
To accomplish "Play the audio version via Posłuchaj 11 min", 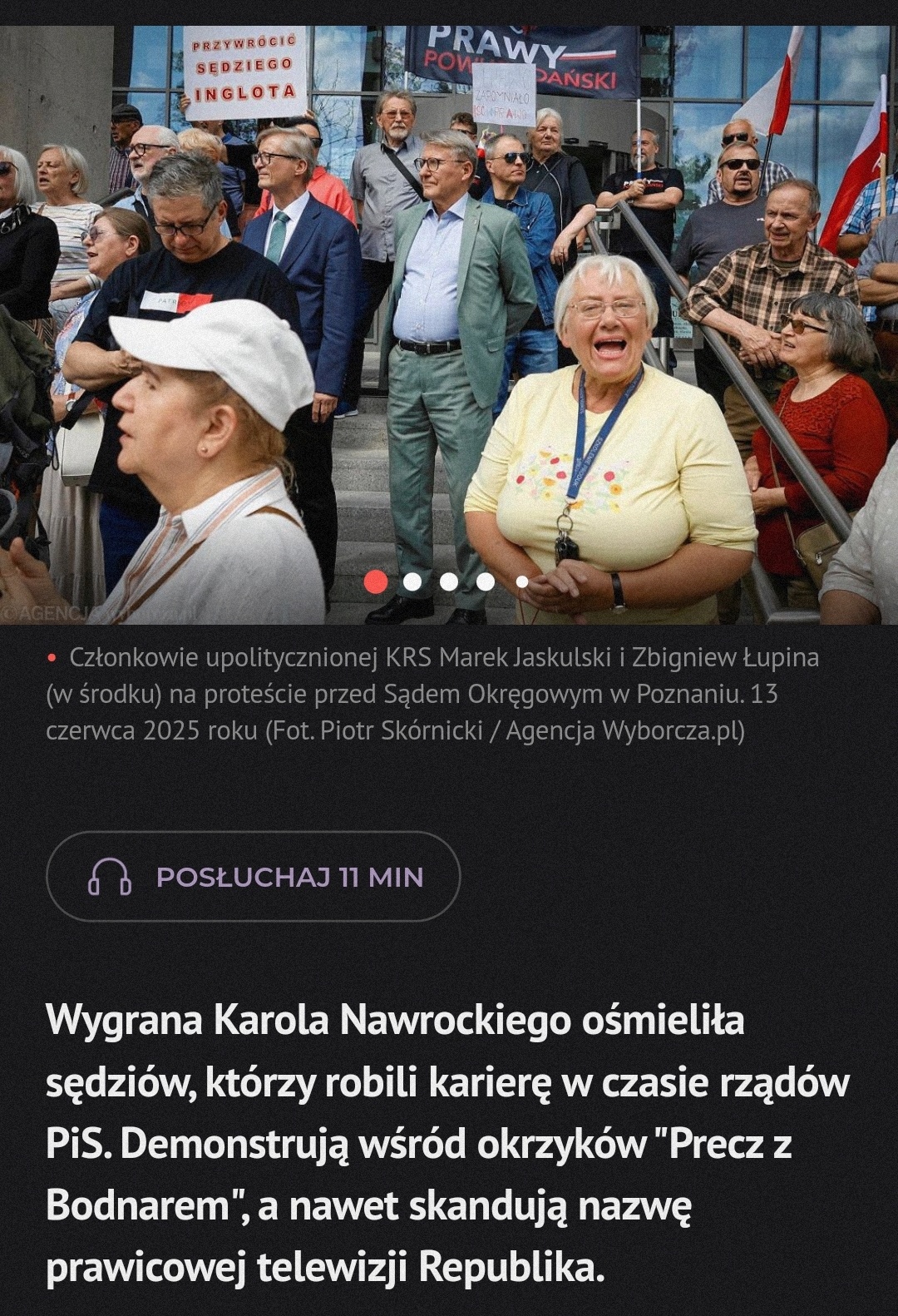I will pyautogui.click(x=254, y=877).
